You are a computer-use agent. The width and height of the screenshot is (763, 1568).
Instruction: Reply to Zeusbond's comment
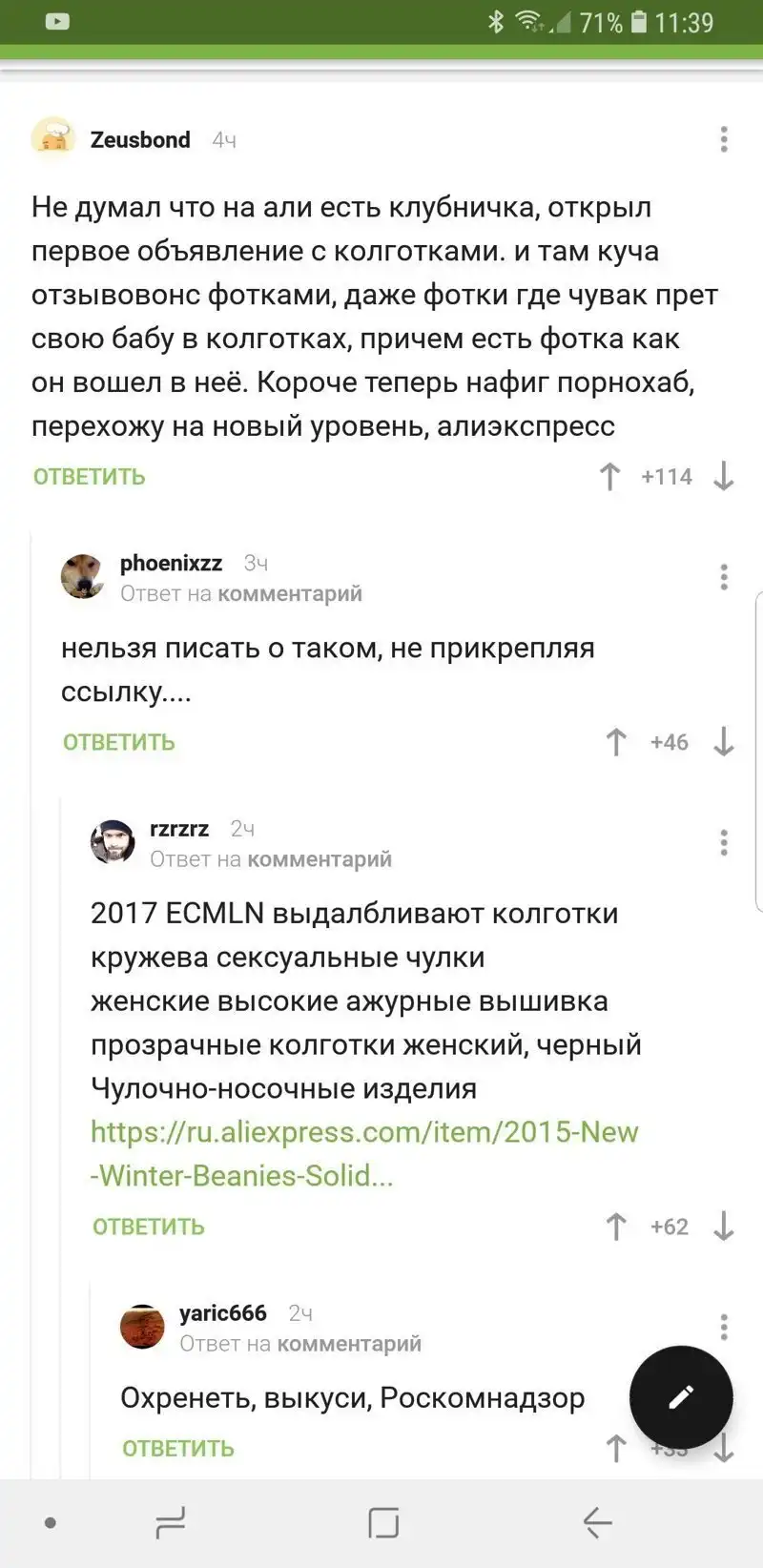coord(89,477)
